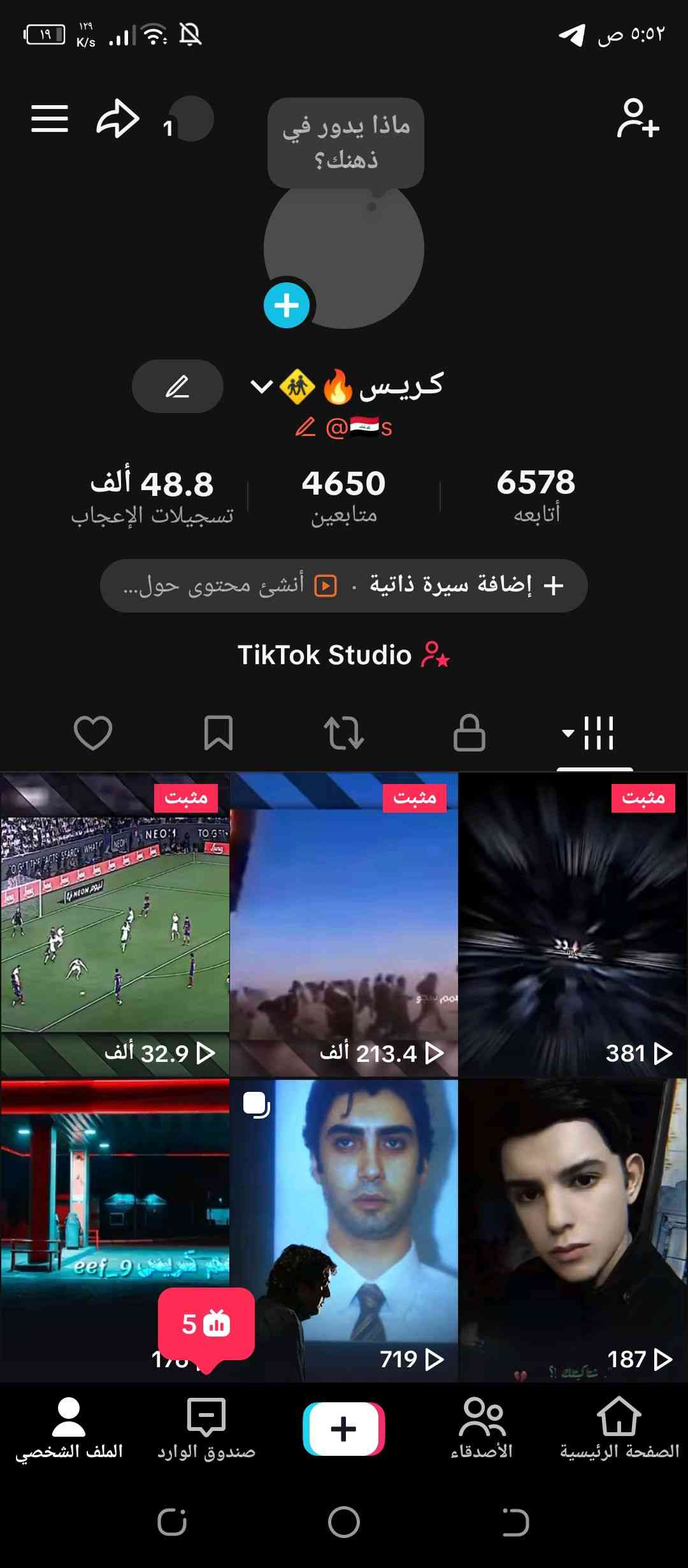Switch to the reposts tab
Image resolution: width=688 pixels, height=1568 pixels.
(x=344, y=733)
